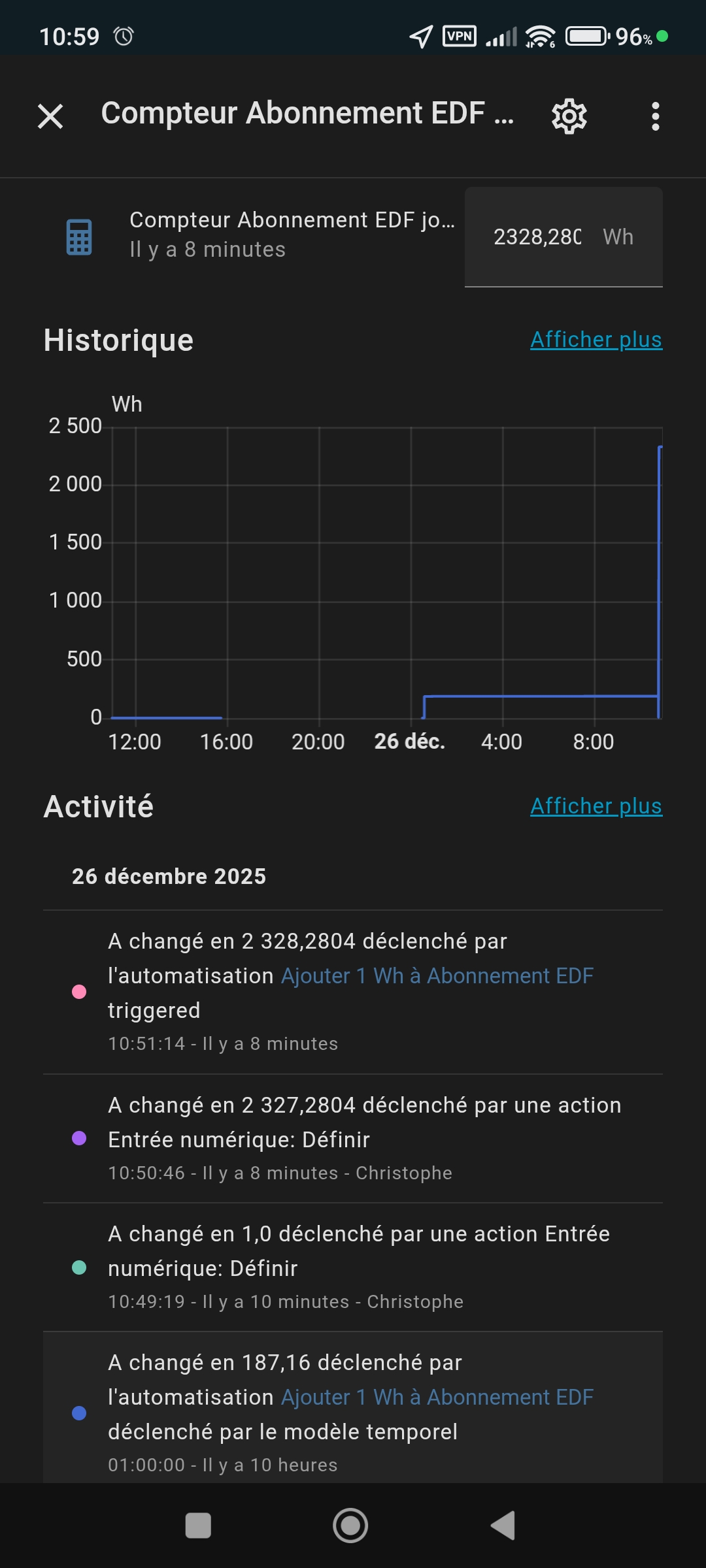Open automation link in the 01:00:00 entry
The width and height of the screenshot is (706, 1568).
click(x=437, y=1397)
